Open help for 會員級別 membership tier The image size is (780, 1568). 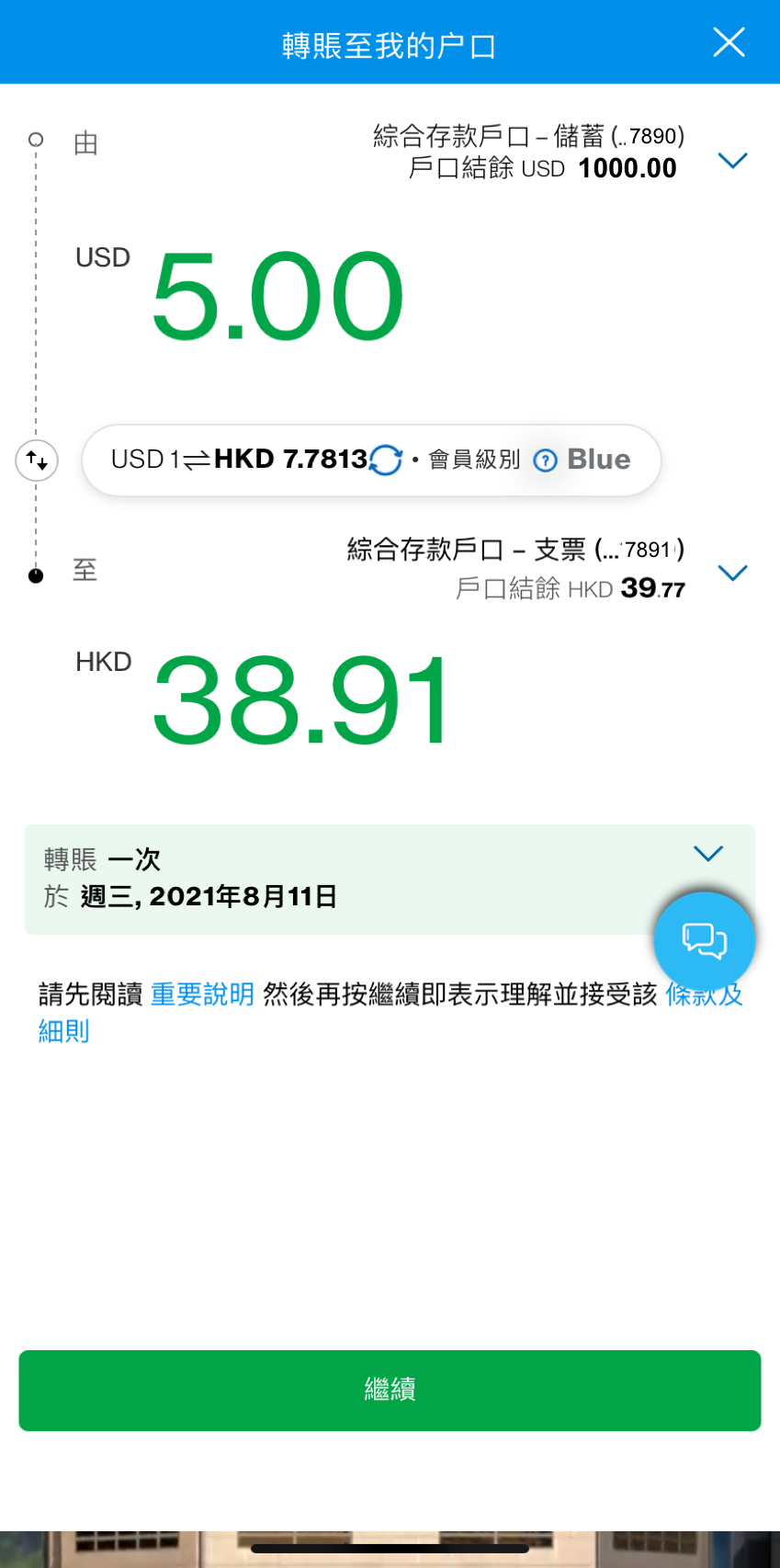(546, 460)
